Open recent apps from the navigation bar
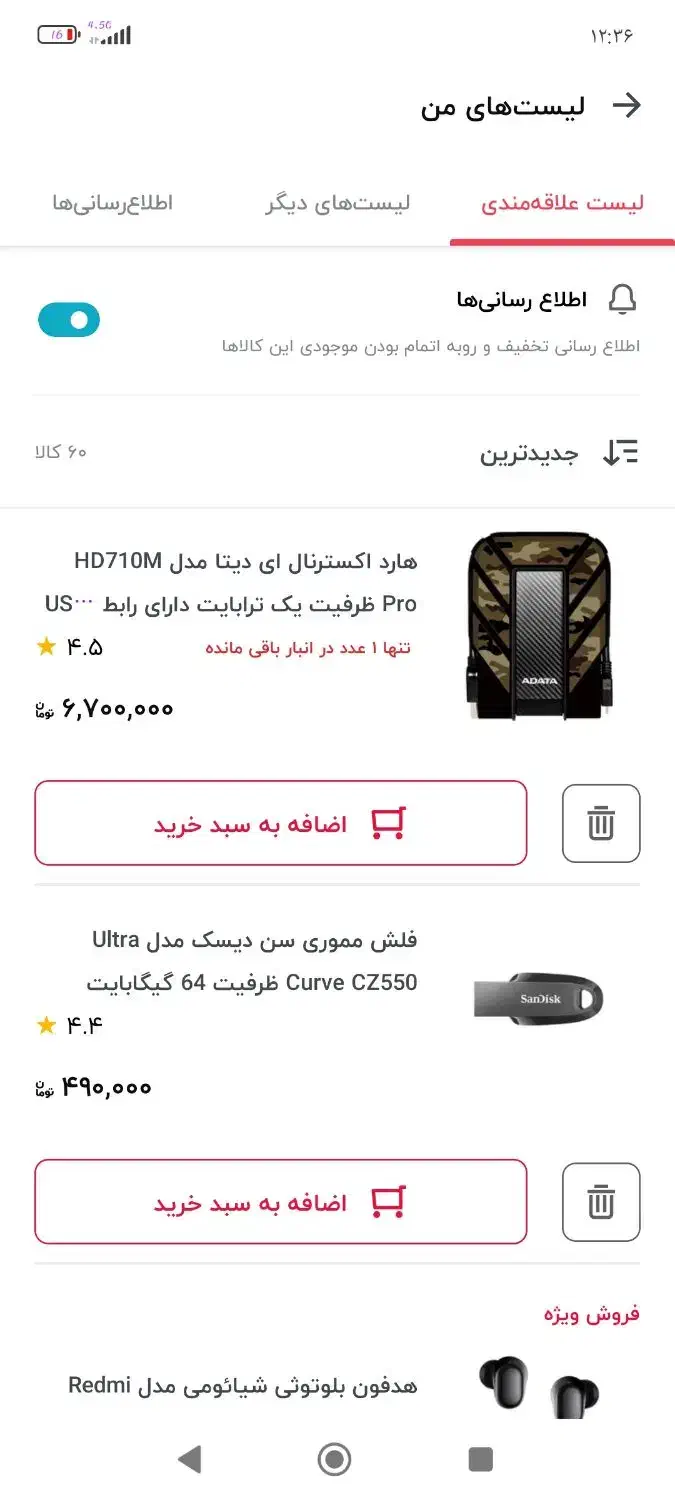675x1500 pixels. tap(481, 1459)
